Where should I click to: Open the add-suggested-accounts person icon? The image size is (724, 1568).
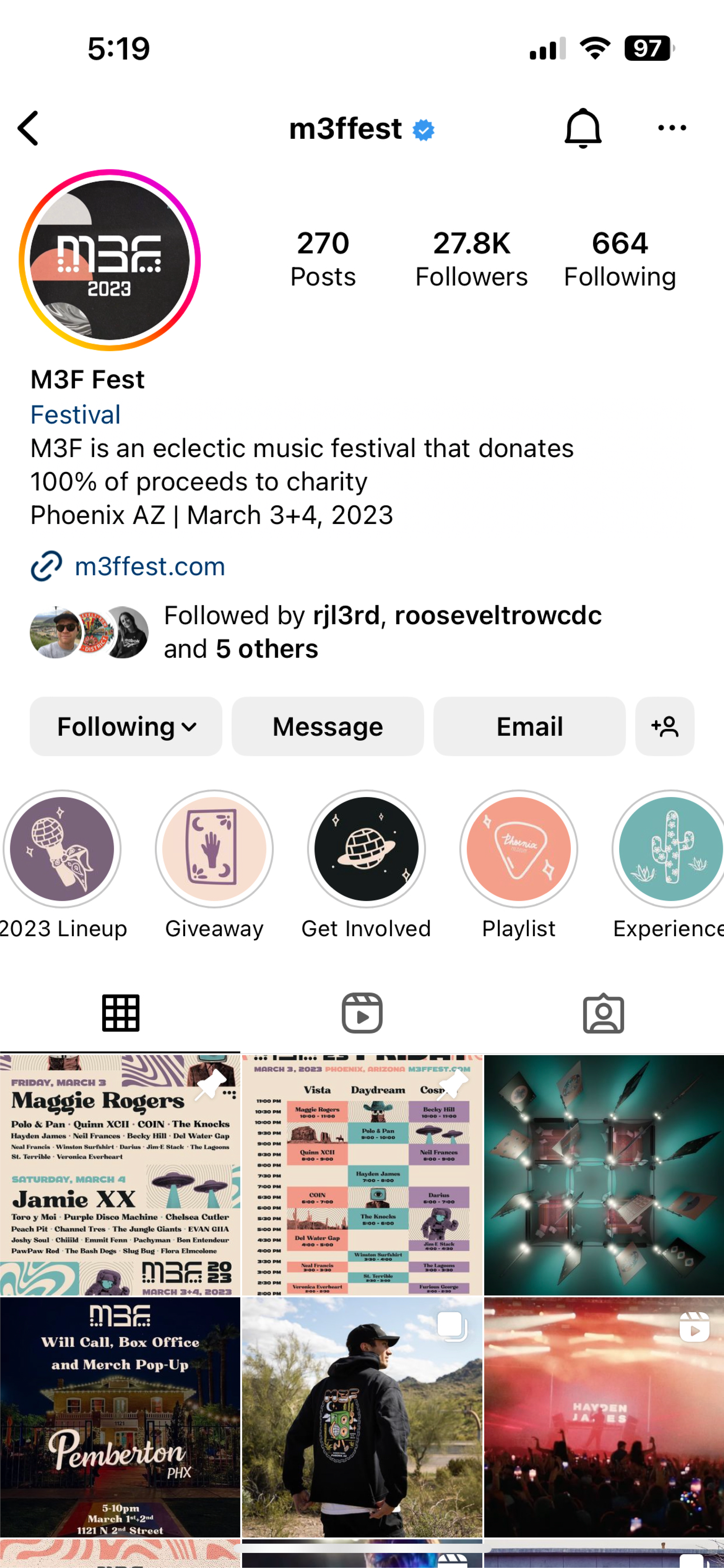[664, 726]
